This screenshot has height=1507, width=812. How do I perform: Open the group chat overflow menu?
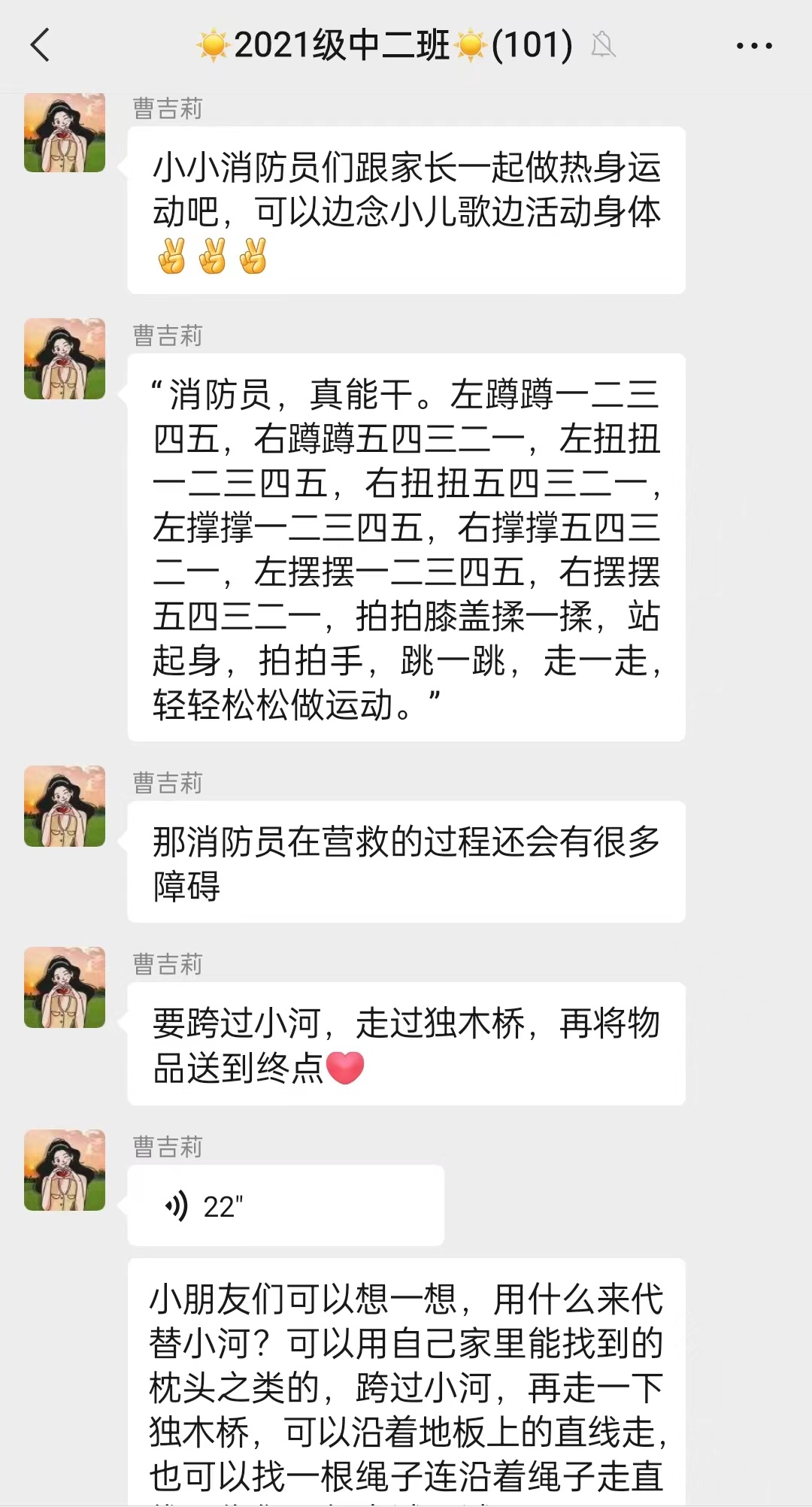pyautogui.click(x=753, y=46)
